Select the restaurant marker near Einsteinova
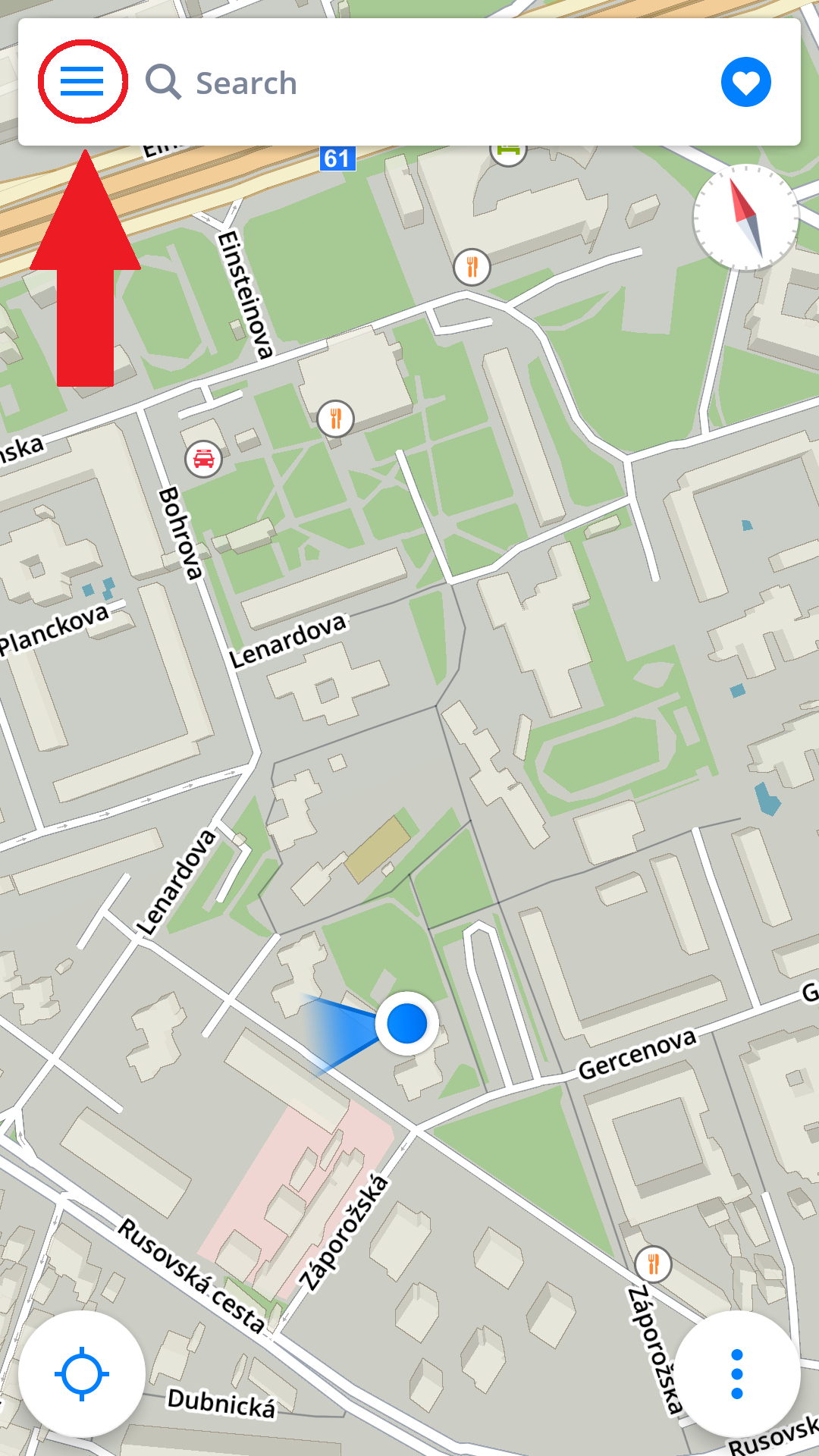 [x=335, y=419]
